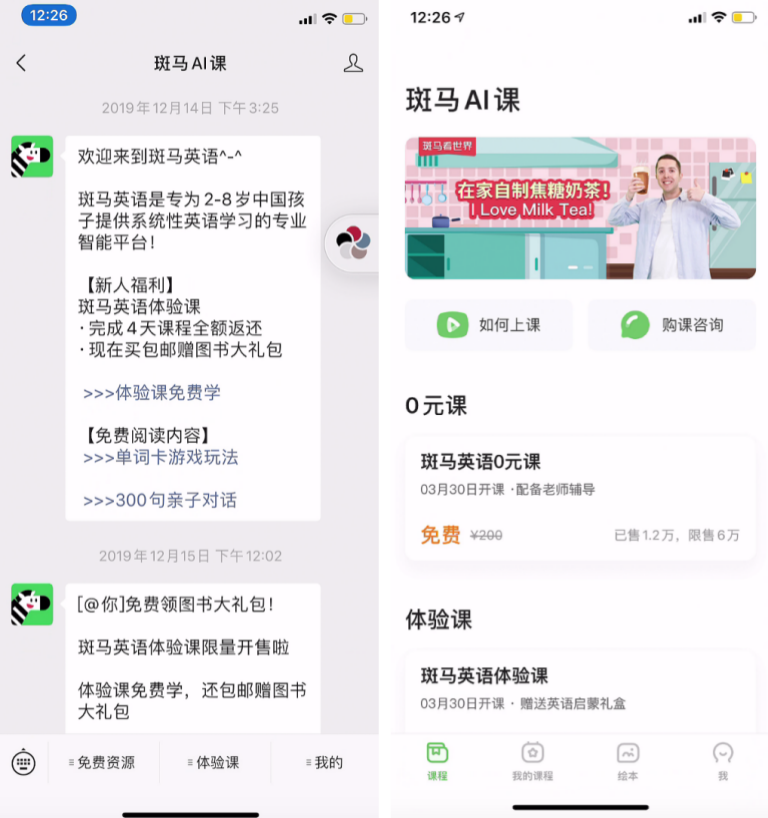This screenshot has width=768, height=818.
Task: Switch to the 我的课程 tab
Action: coord(532,761)
